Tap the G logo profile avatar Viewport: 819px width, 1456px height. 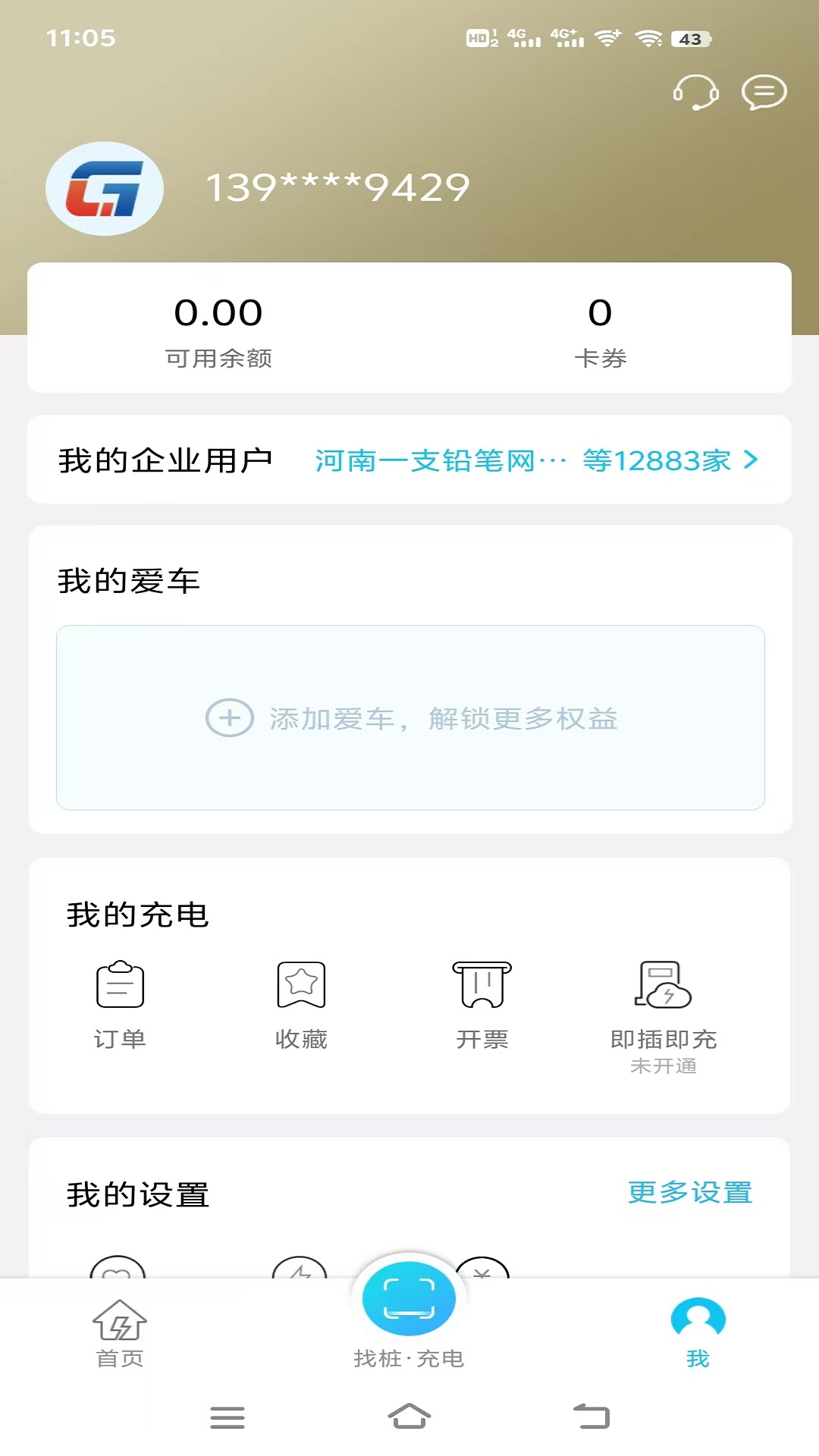104,189
